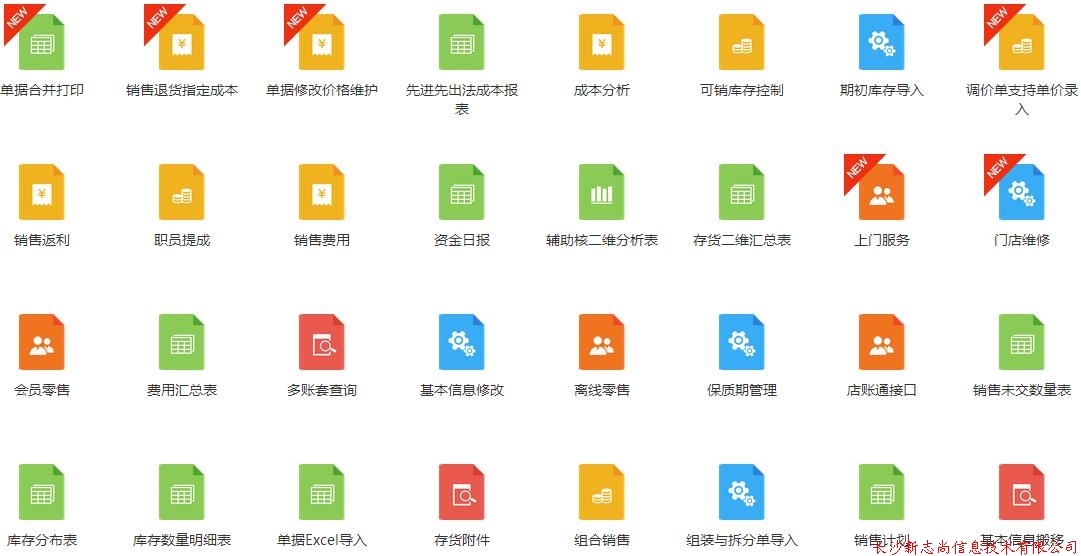The height and width of the screenshot is (556, 1081).
Task: Open 单据合并打印 module
Action: coord(42,43)
